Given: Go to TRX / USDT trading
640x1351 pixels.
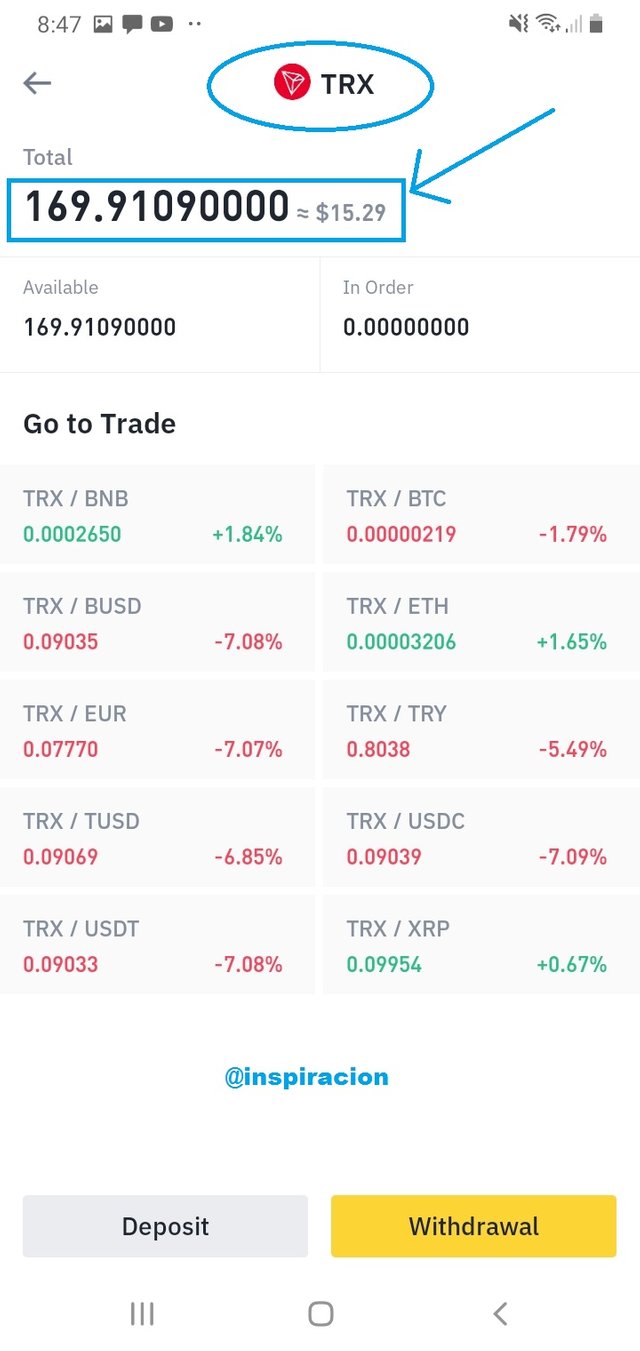Looking at the screenshot, I should [x=157, y=946].
